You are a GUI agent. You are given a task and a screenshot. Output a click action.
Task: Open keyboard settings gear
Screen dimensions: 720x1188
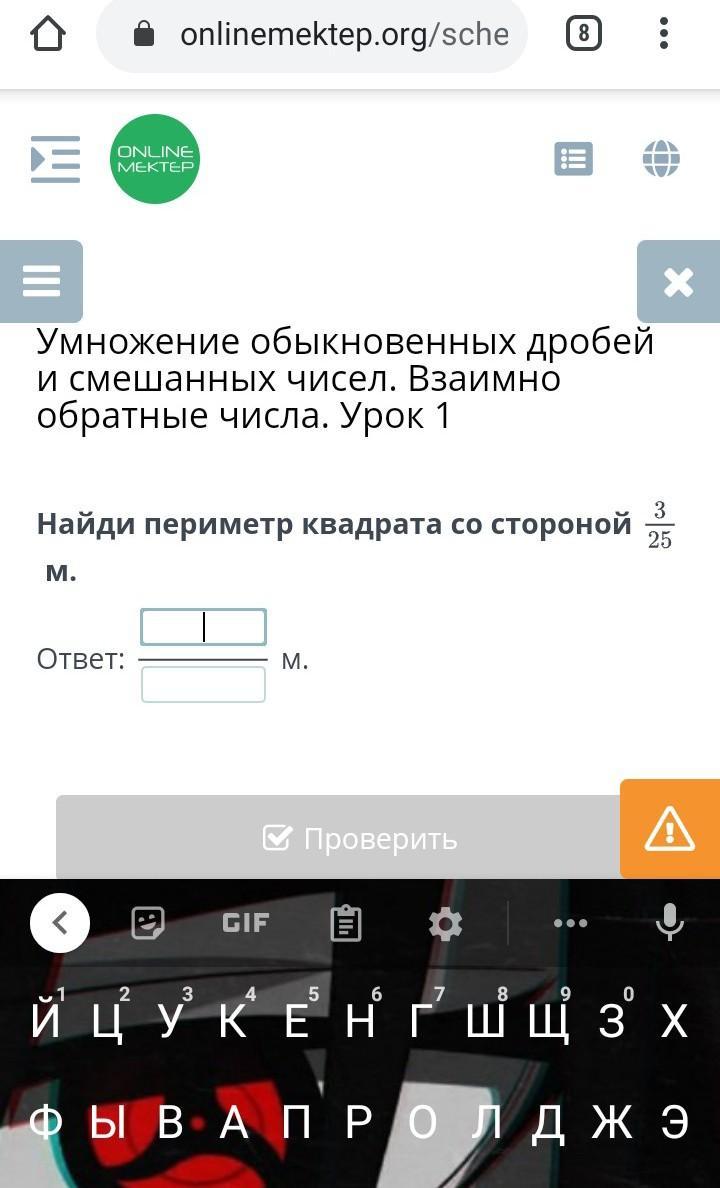click(x=445, y=924)
